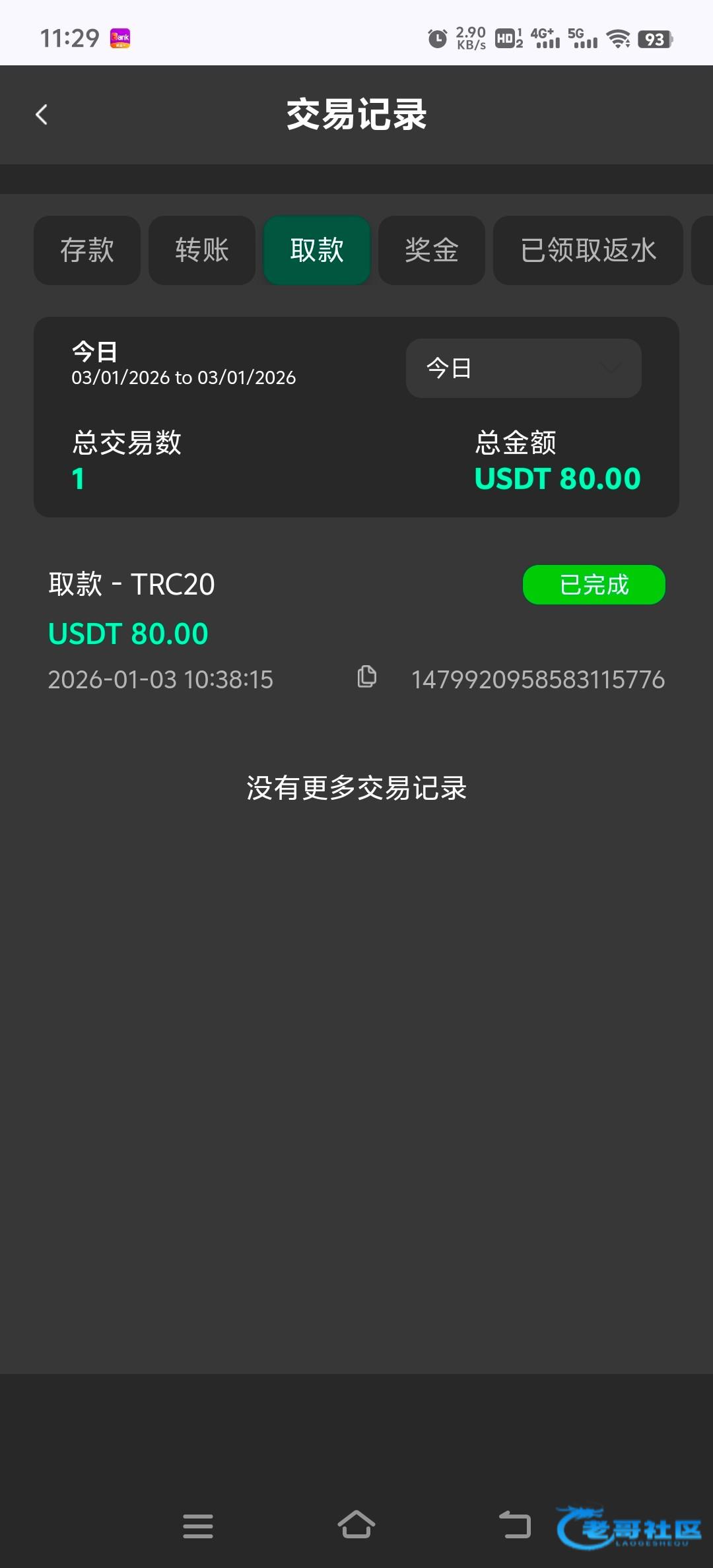Open recent apps from navigation bar
Image resolution: width=713 pixels, height=1568 pixels.
click(198, 1526)
